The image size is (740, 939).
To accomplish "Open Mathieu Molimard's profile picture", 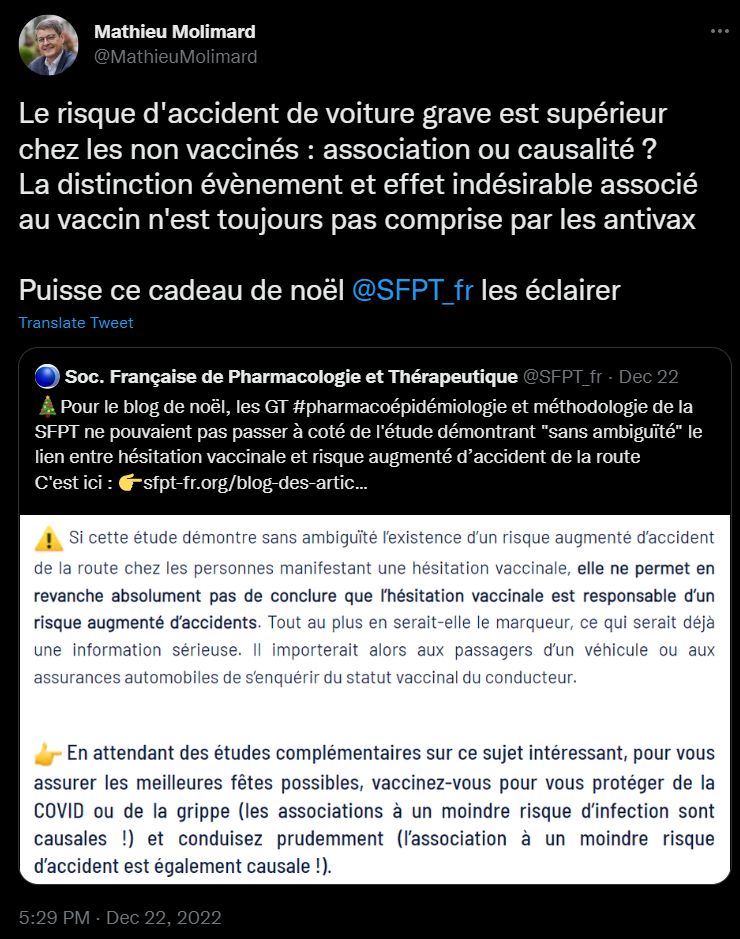I will point(48,45).
